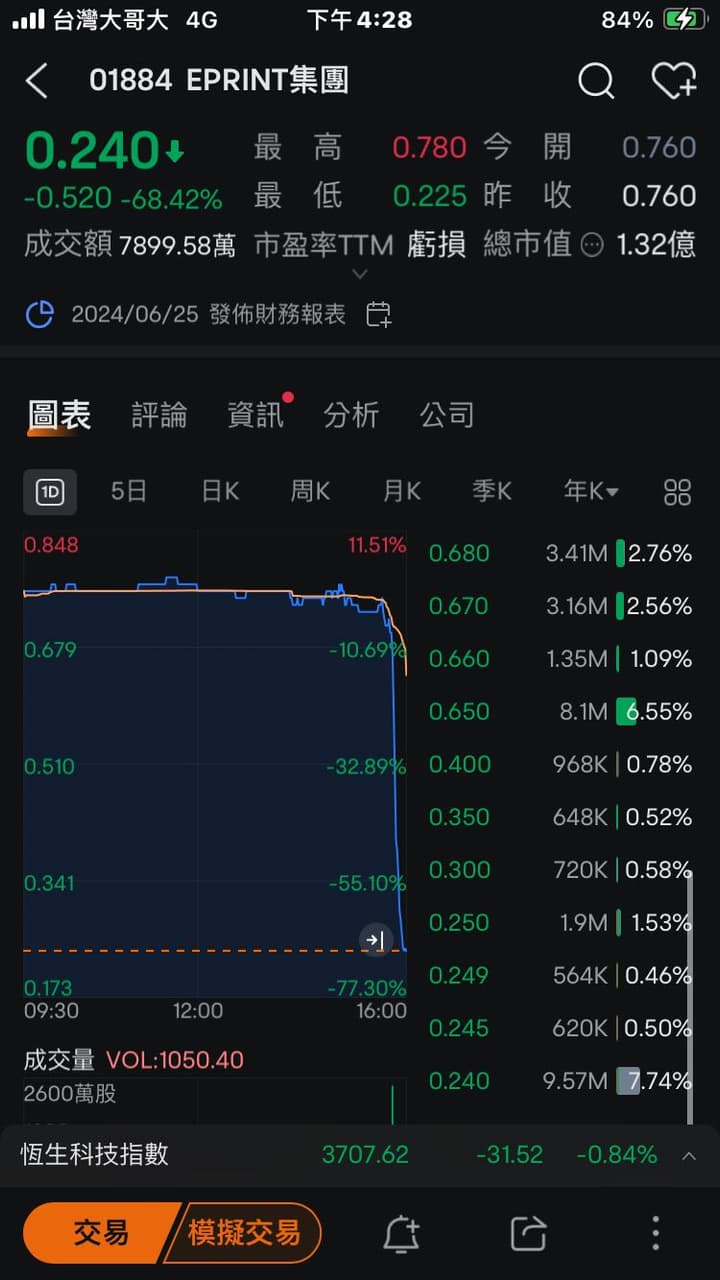Tap the orange 交易 button
The height and width of the screenshot is (1280, 720).
[x=100, y=1233]
